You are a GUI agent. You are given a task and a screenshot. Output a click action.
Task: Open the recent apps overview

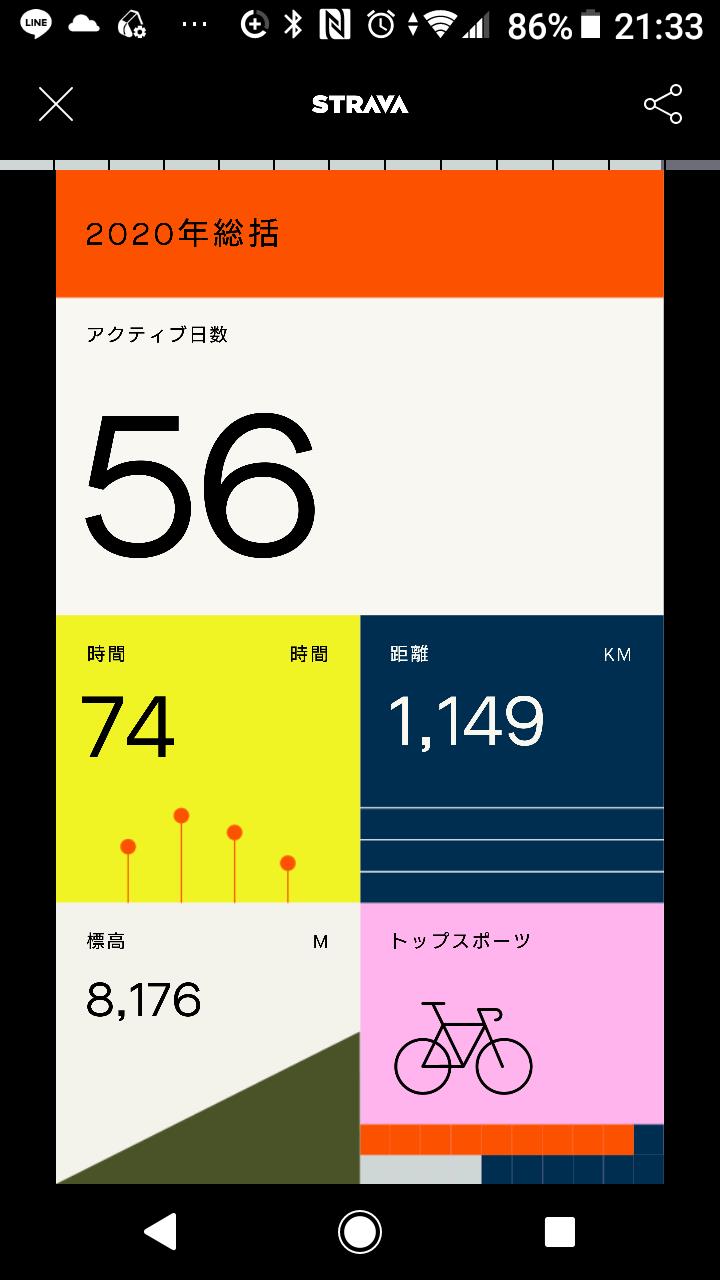click(x=559, y=1231)
